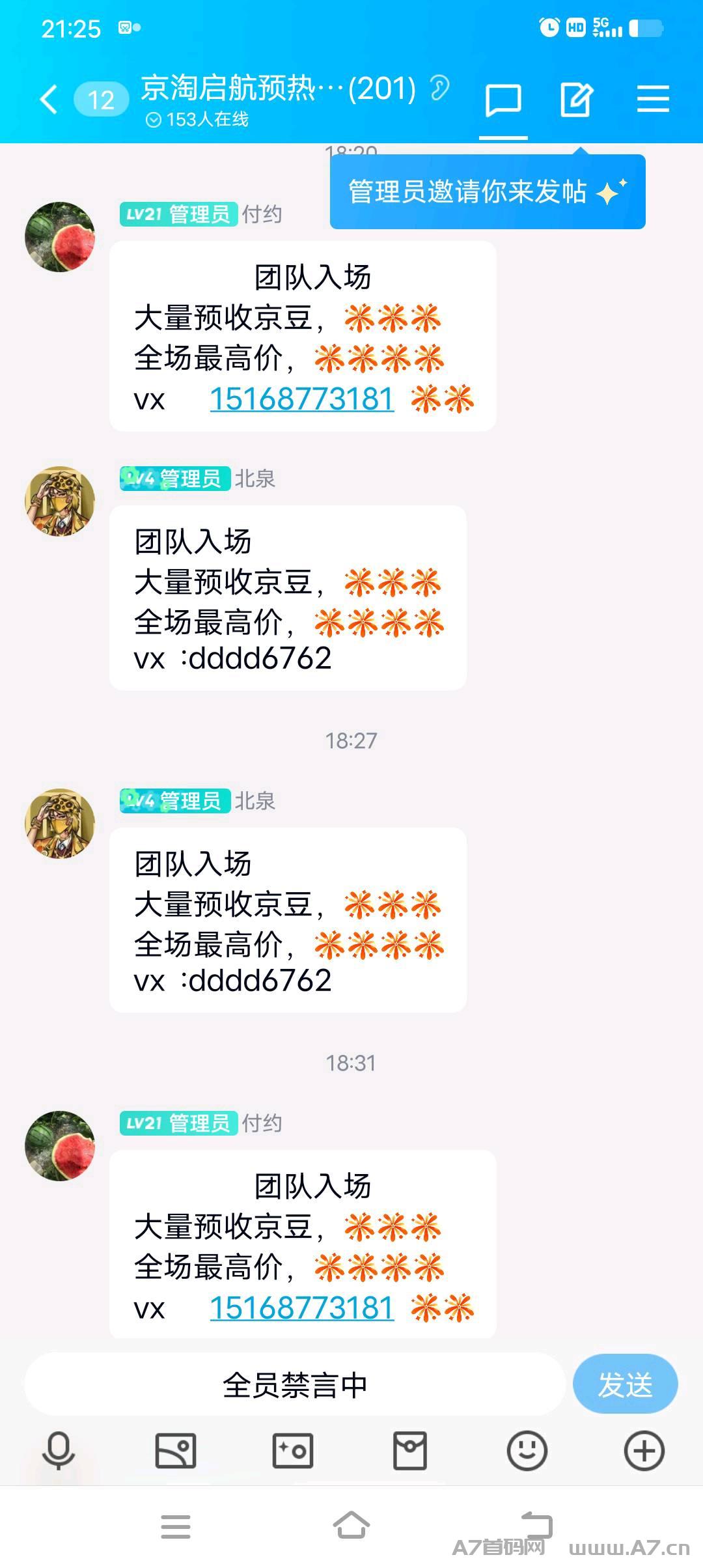The image size is (703, 1568).
Task: Open the image gallery picker icon
Action: tap(176, 1450)
